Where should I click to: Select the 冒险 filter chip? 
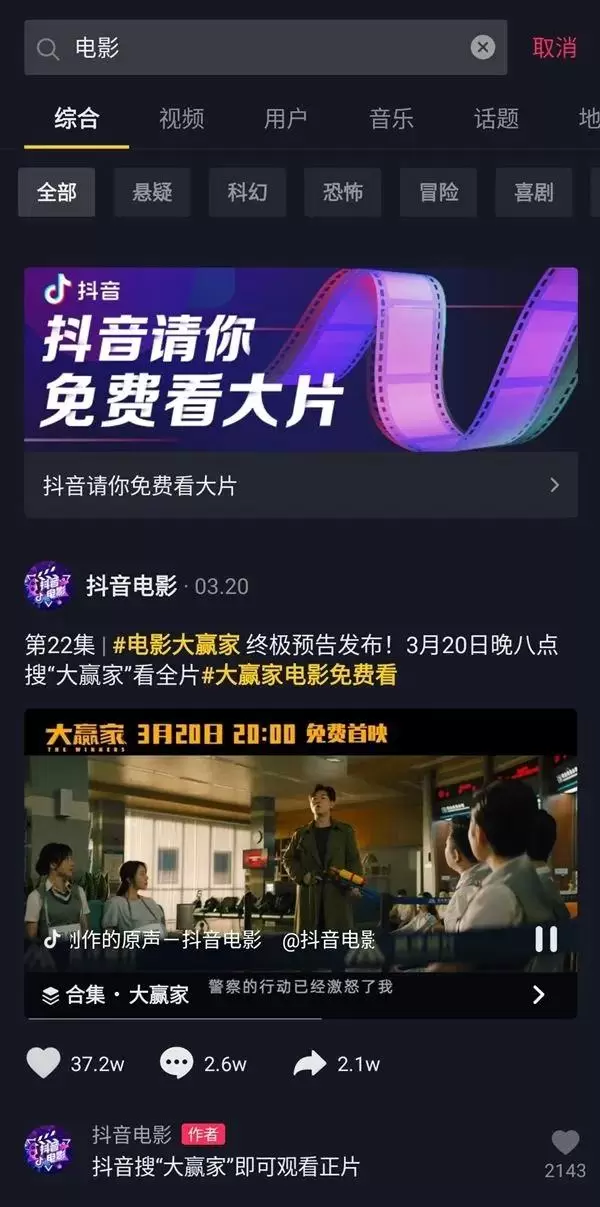tap(438, 192)
